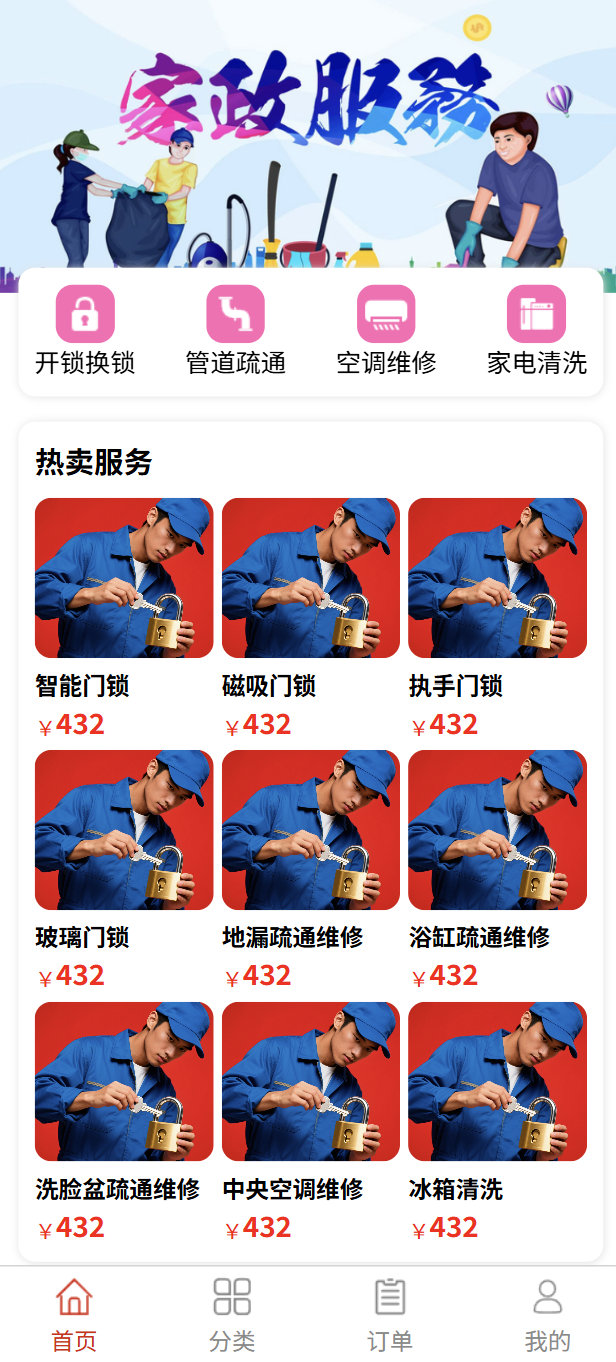Screen dimensions: 616x1362
Task: Switch to the 订单 tab
Action: tap(390, 1313)
